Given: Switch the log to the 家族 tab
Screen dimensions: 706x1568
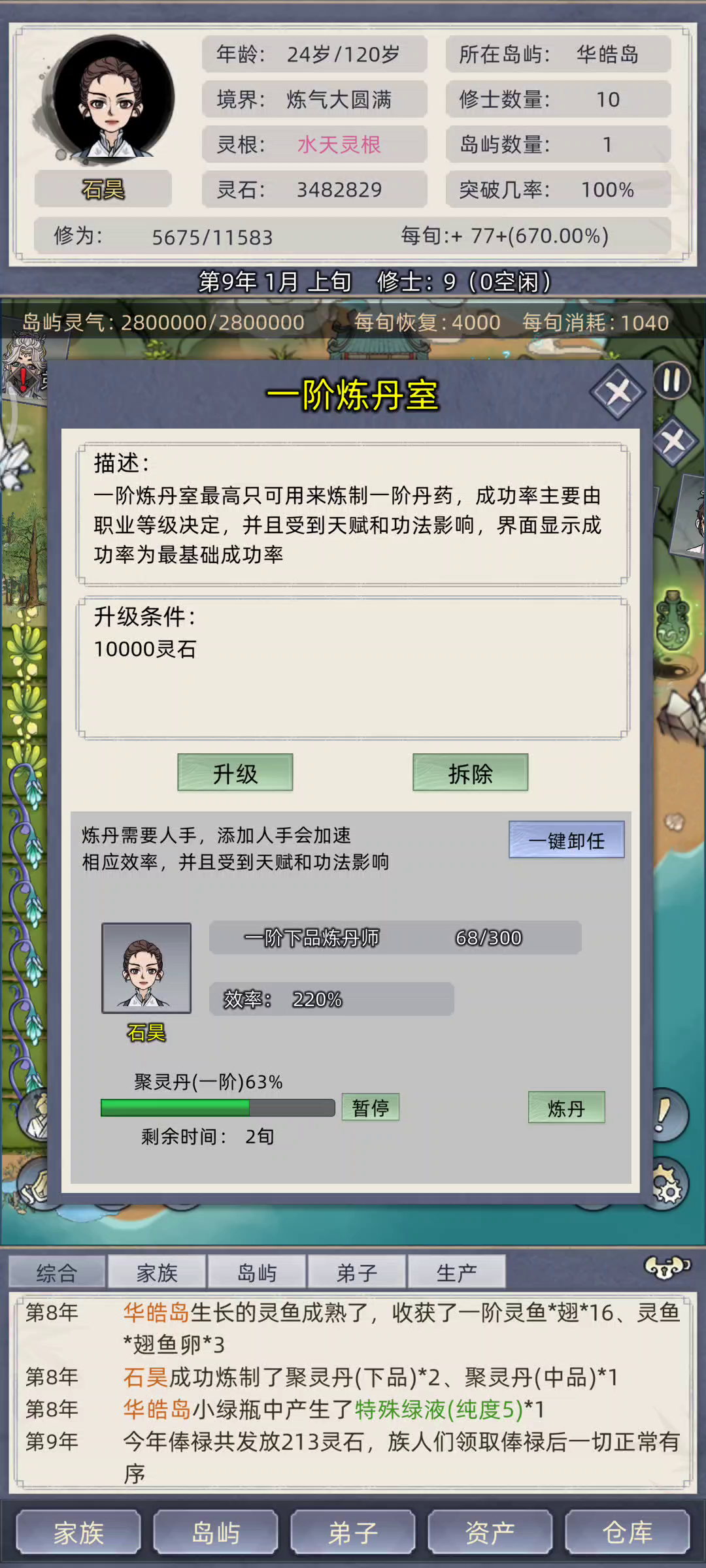Looking at the screenshot, I should [157, 1273].
